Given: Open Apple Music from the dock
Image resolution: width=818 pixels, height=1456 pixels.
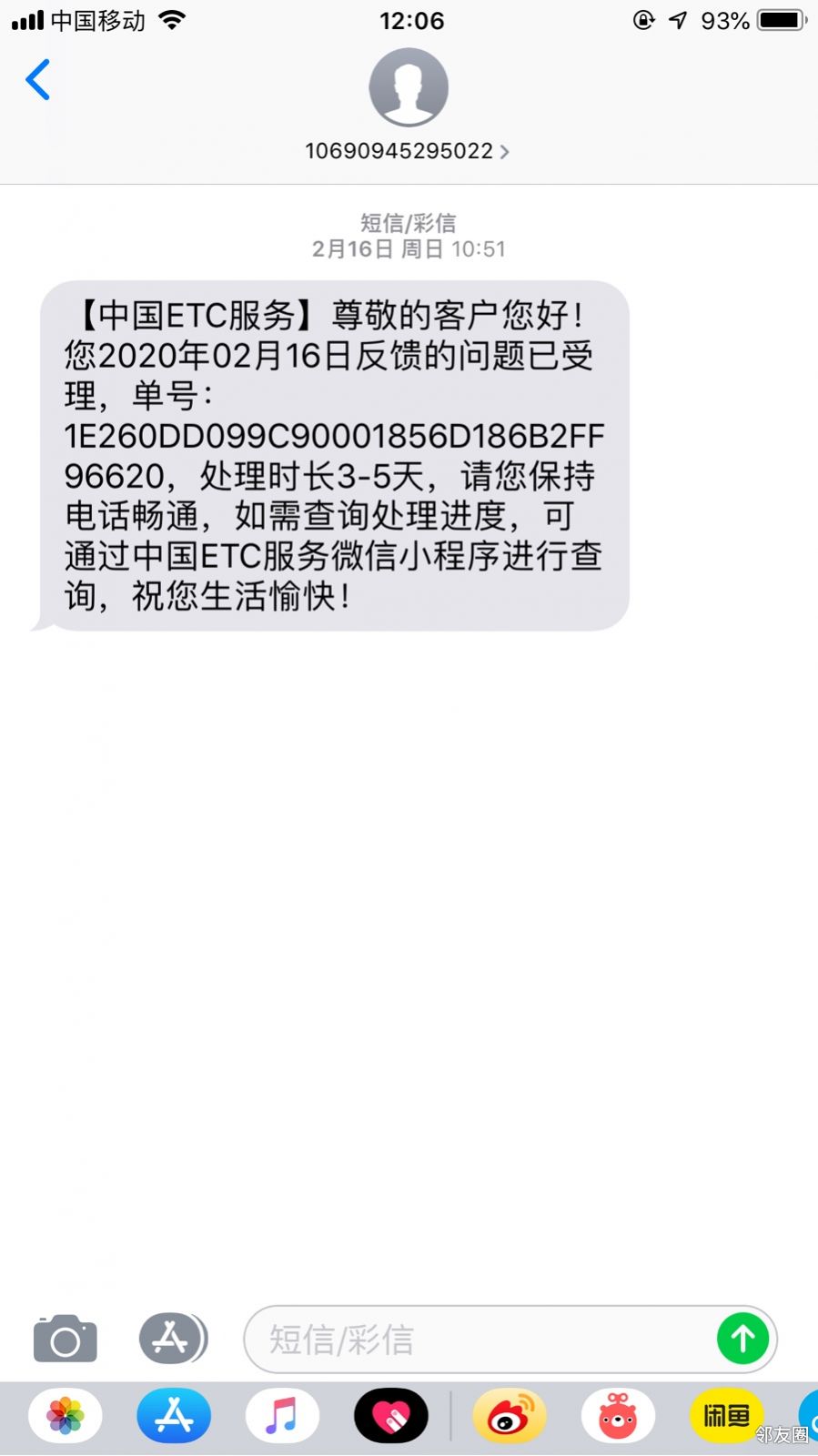Looking at the screenshot, I should tap(282, 1415).
